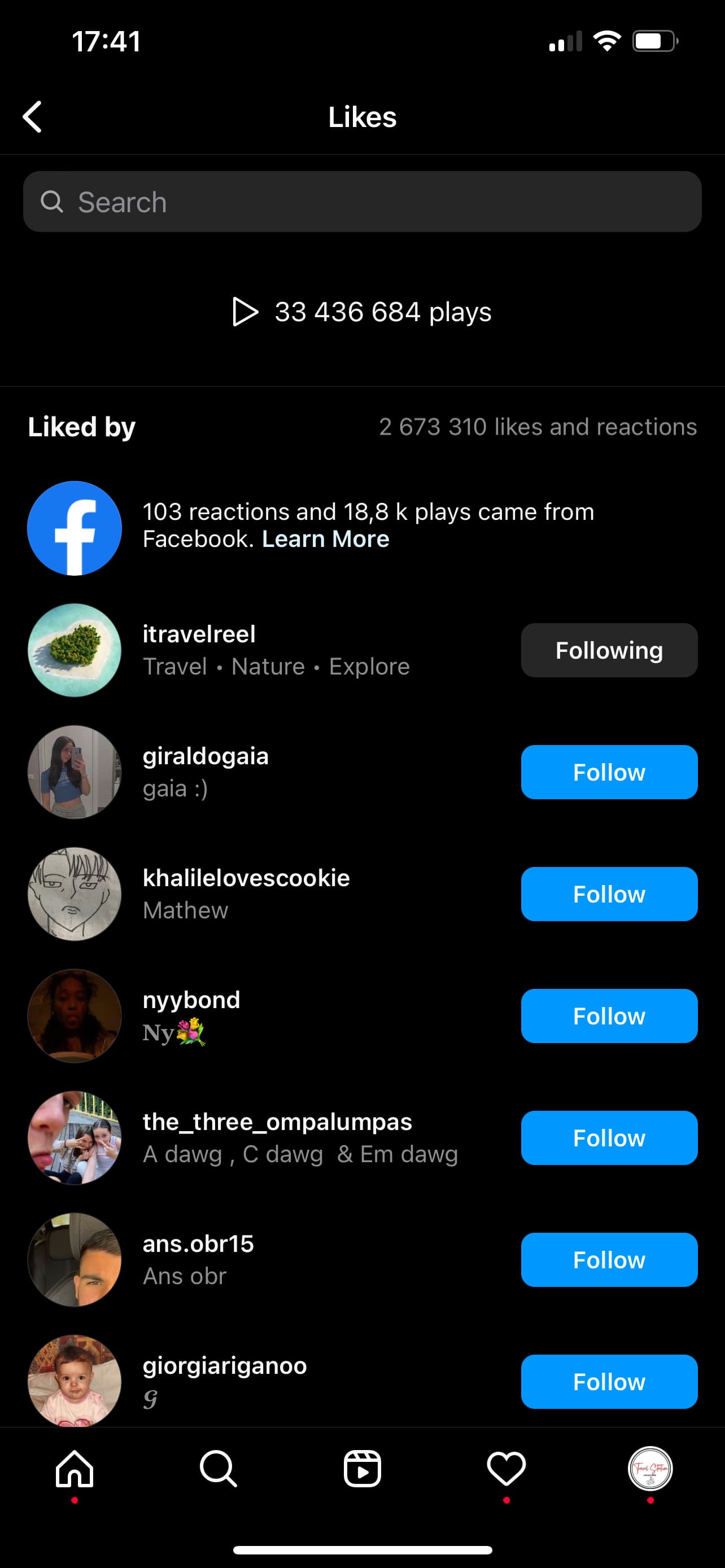This screenshot has width=725, height=1568.
Task: Go to your profile tab
Action: coord(650,1469)
